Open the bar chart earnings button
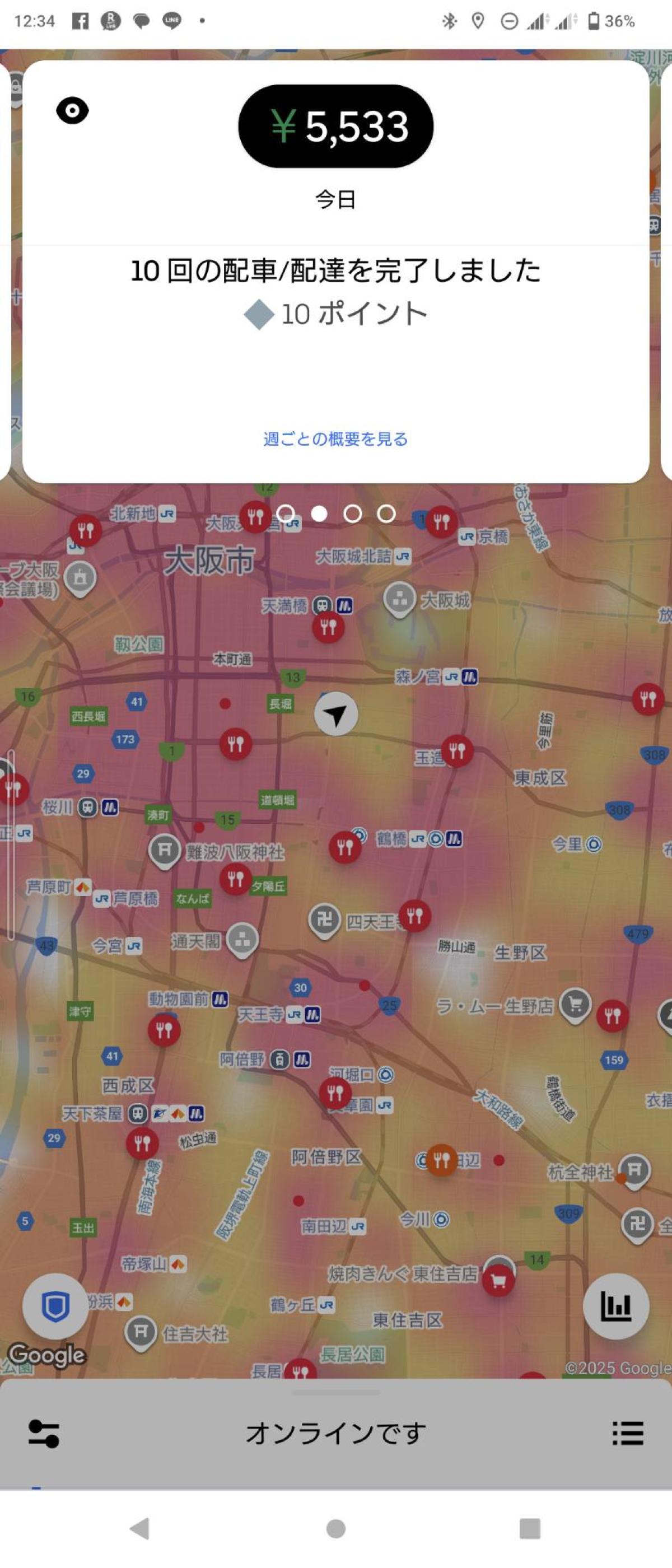The width and height of the screenshot is (672, 1568). pos(615,1306)
